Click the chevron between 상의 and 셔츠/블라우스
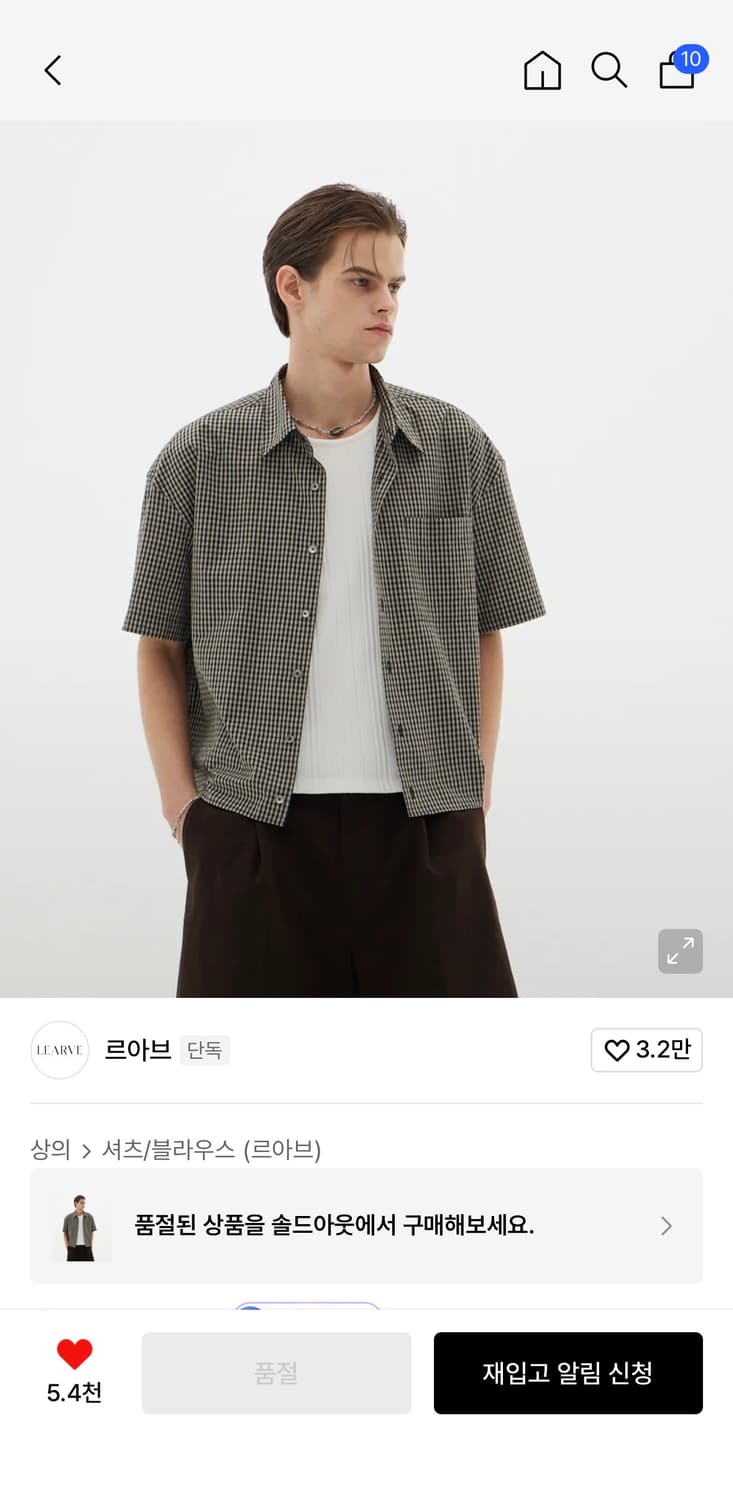Image resolution: width=733 pixels, height=1500 pixels. click(x=87, y=1150)
